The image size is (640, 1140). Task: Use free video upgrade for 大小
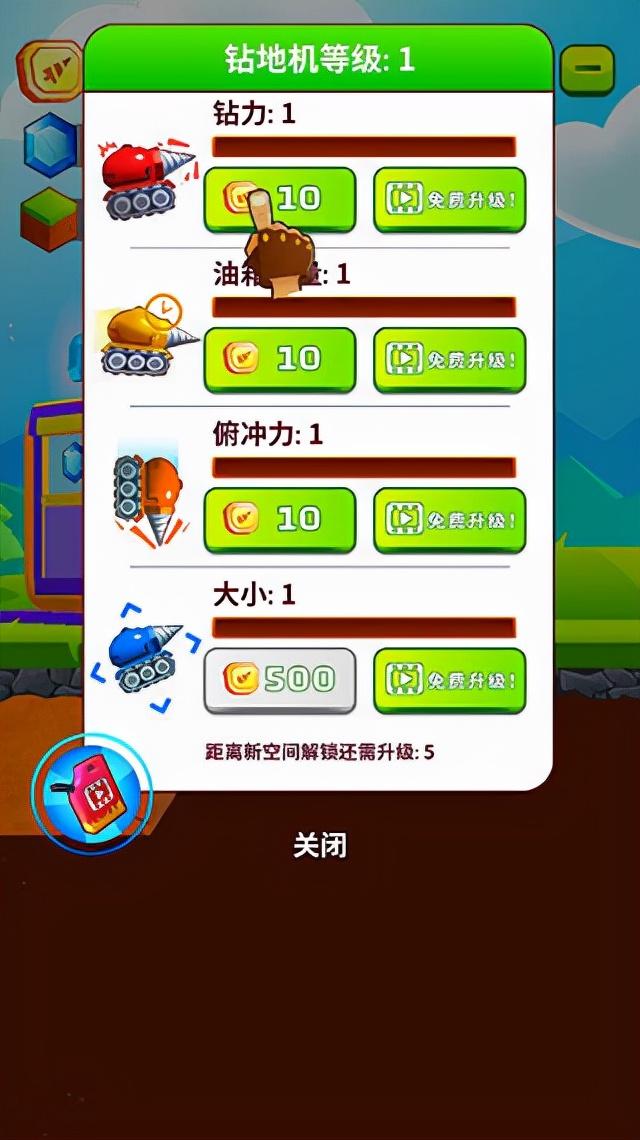tap(449, 680)
